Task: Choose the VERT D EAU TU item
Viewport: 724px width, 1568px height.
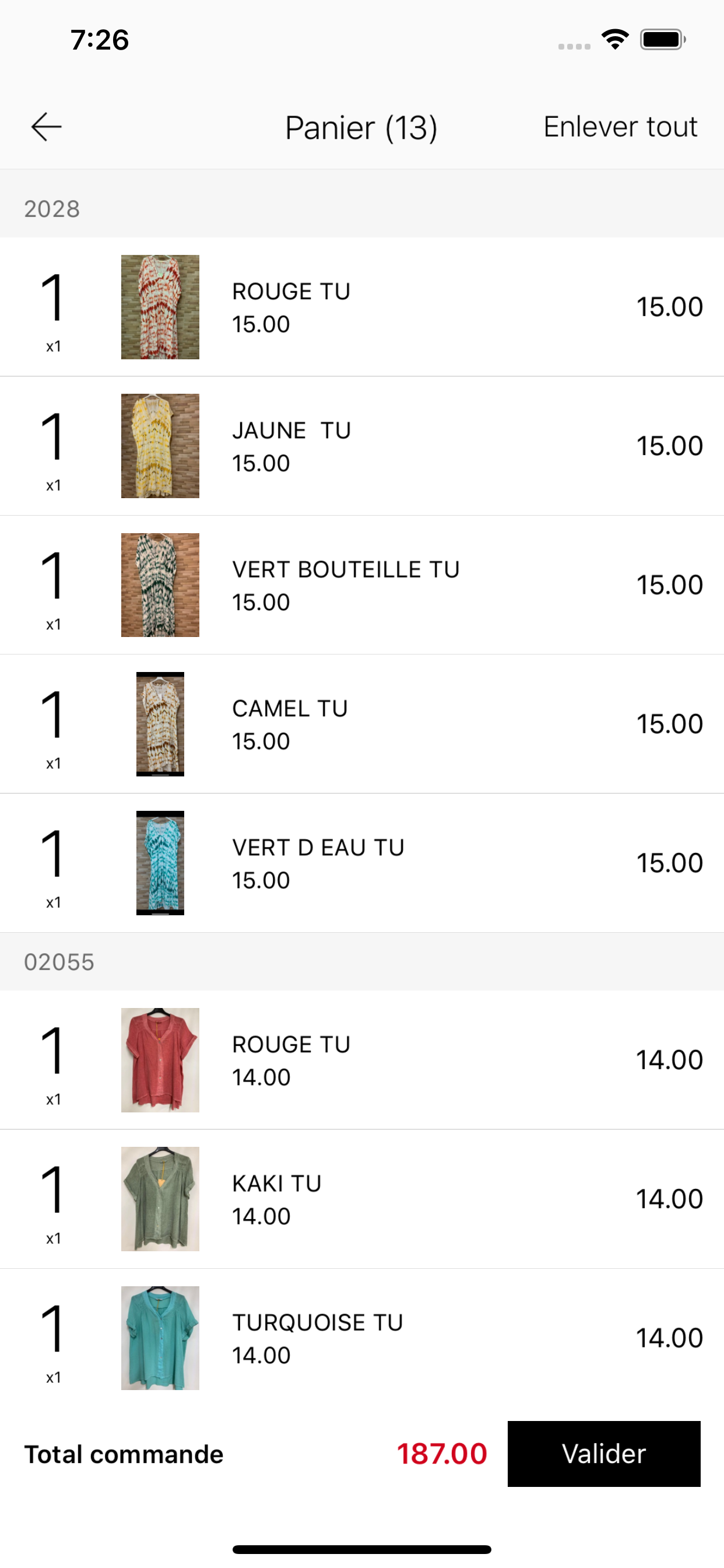Action: 361,863
